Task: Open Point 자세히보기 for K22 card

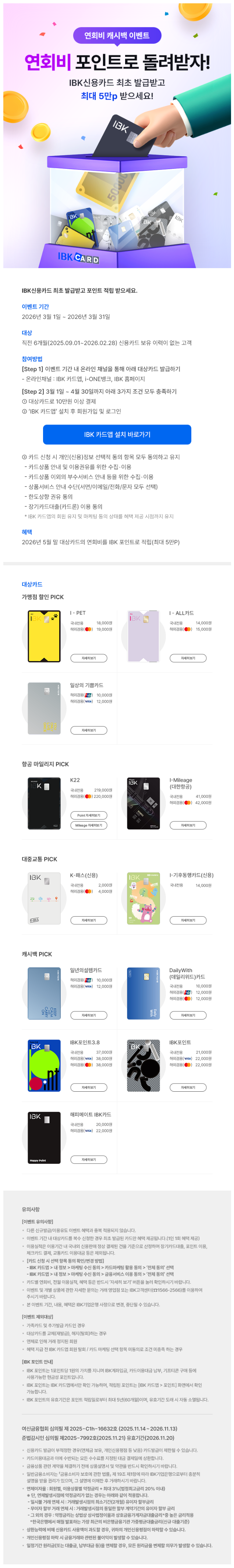Action: click(88, 815)
